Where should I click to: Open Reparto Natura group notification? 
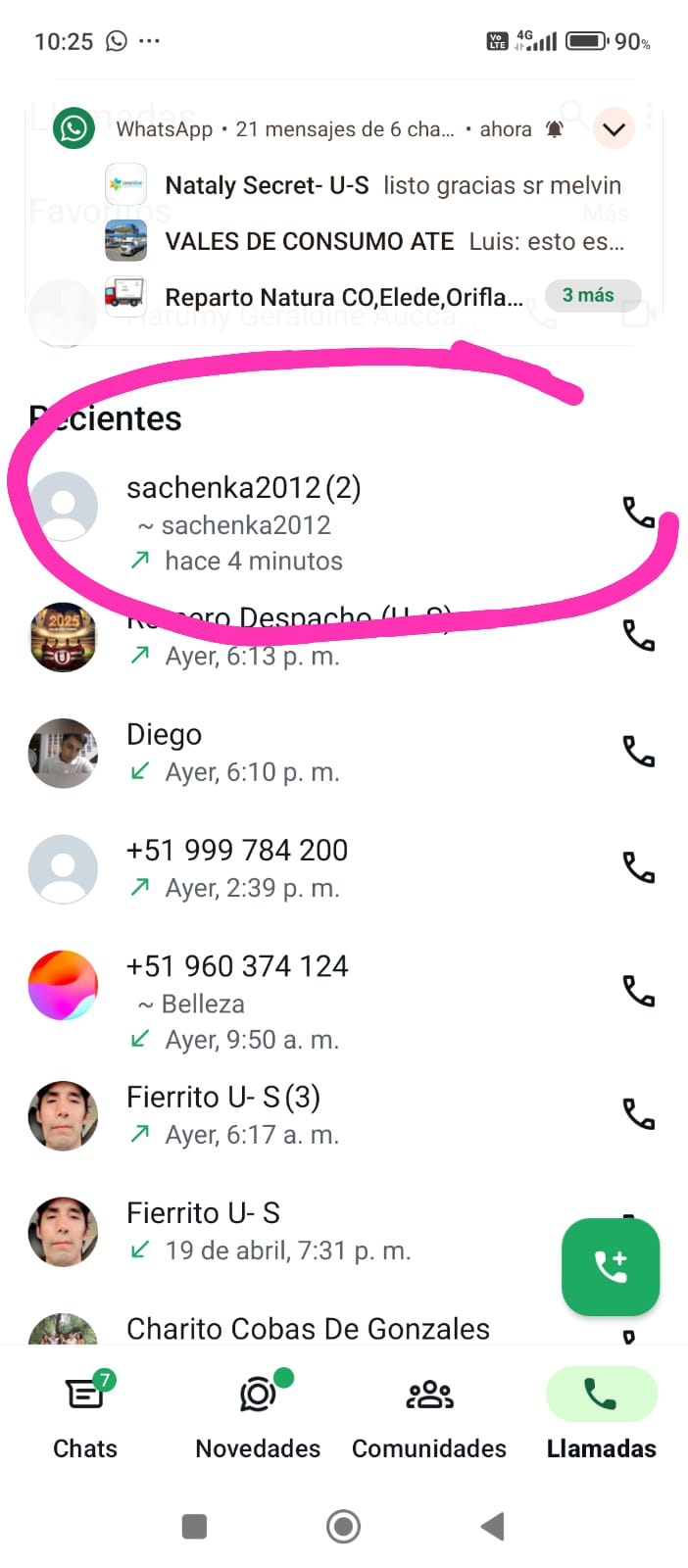click(343, 297)
